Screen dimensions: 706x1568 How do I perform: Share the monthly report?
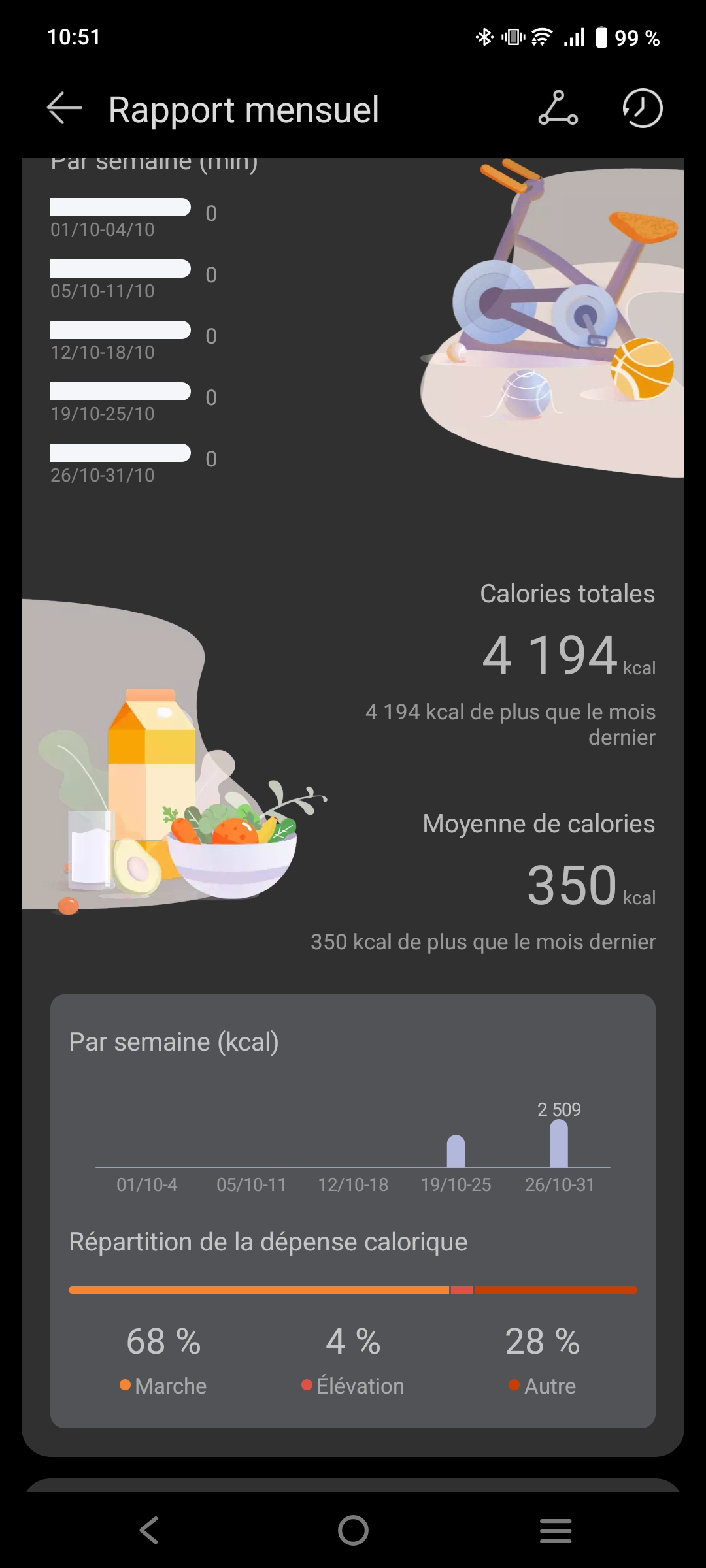(558, 108)
